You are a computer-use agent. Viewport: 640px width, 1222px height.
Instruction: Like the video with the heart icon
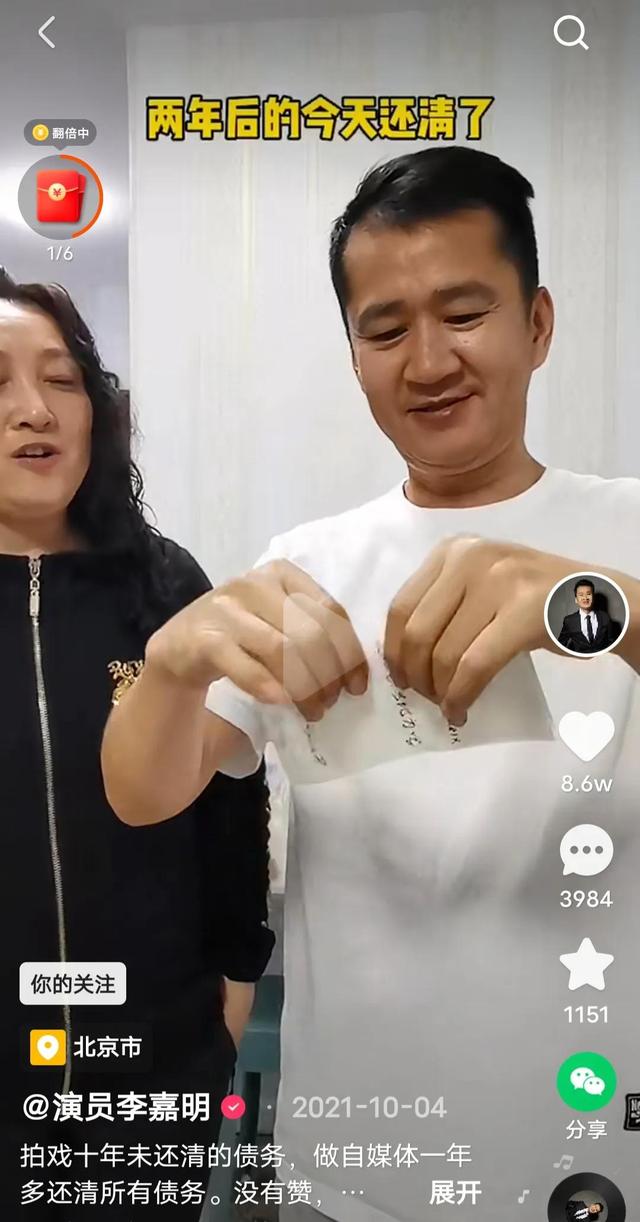pyautogui.click(x=586, y=736)
